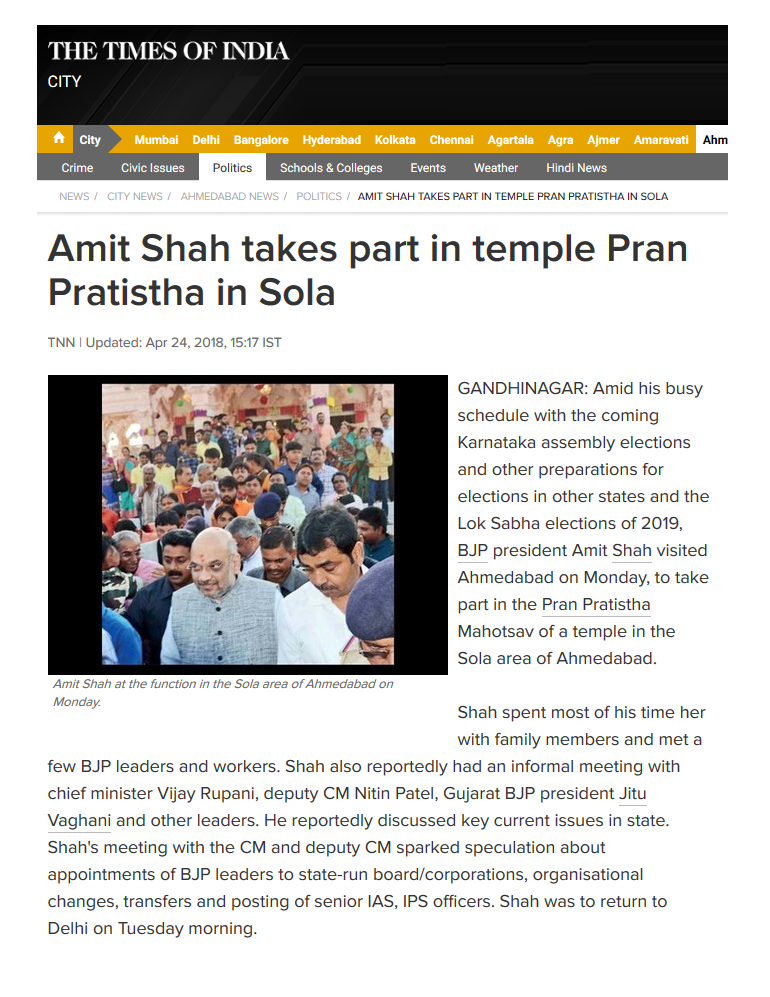
Task: Open Agartala city news
Action: (510, 140)
